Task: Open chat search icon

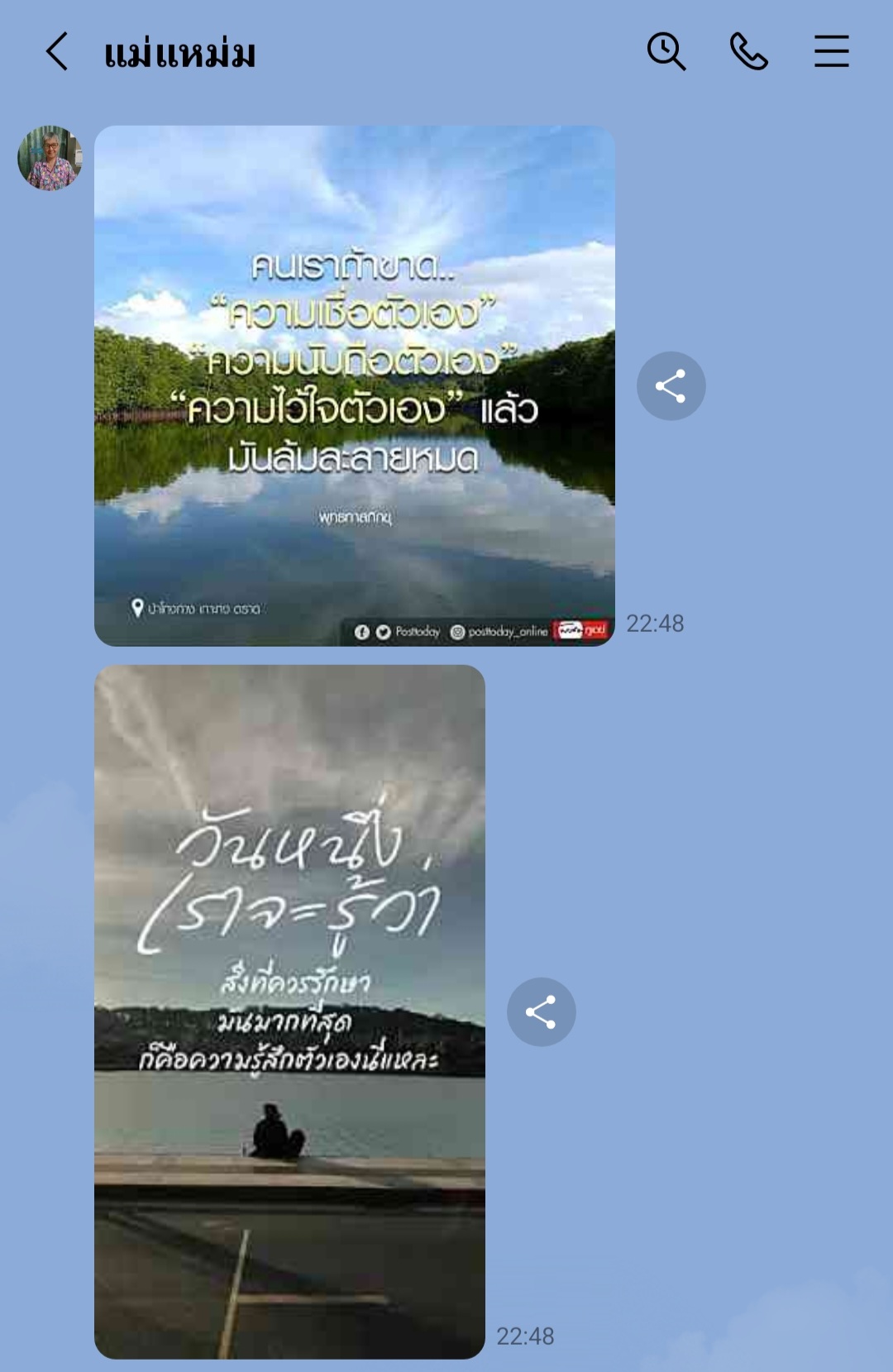Action: tap(666, 52)
